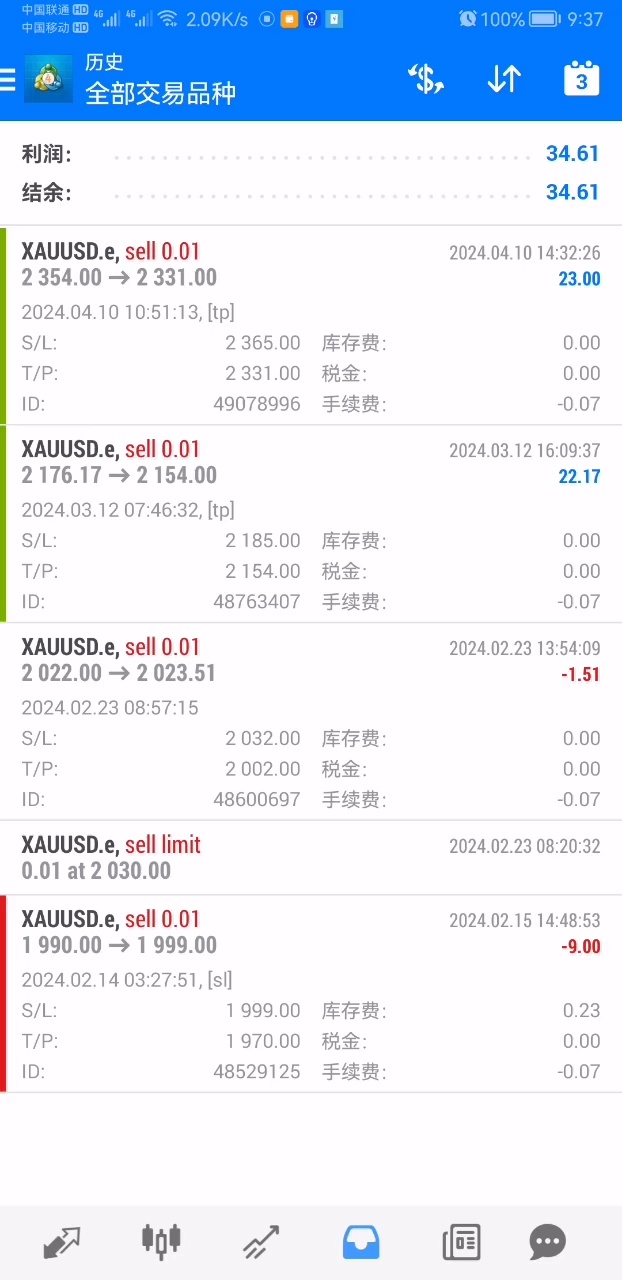Viewport: 622px width, 1280px height.
Task: Open the trade closed at 2 023.51
Action: point(311,722)
